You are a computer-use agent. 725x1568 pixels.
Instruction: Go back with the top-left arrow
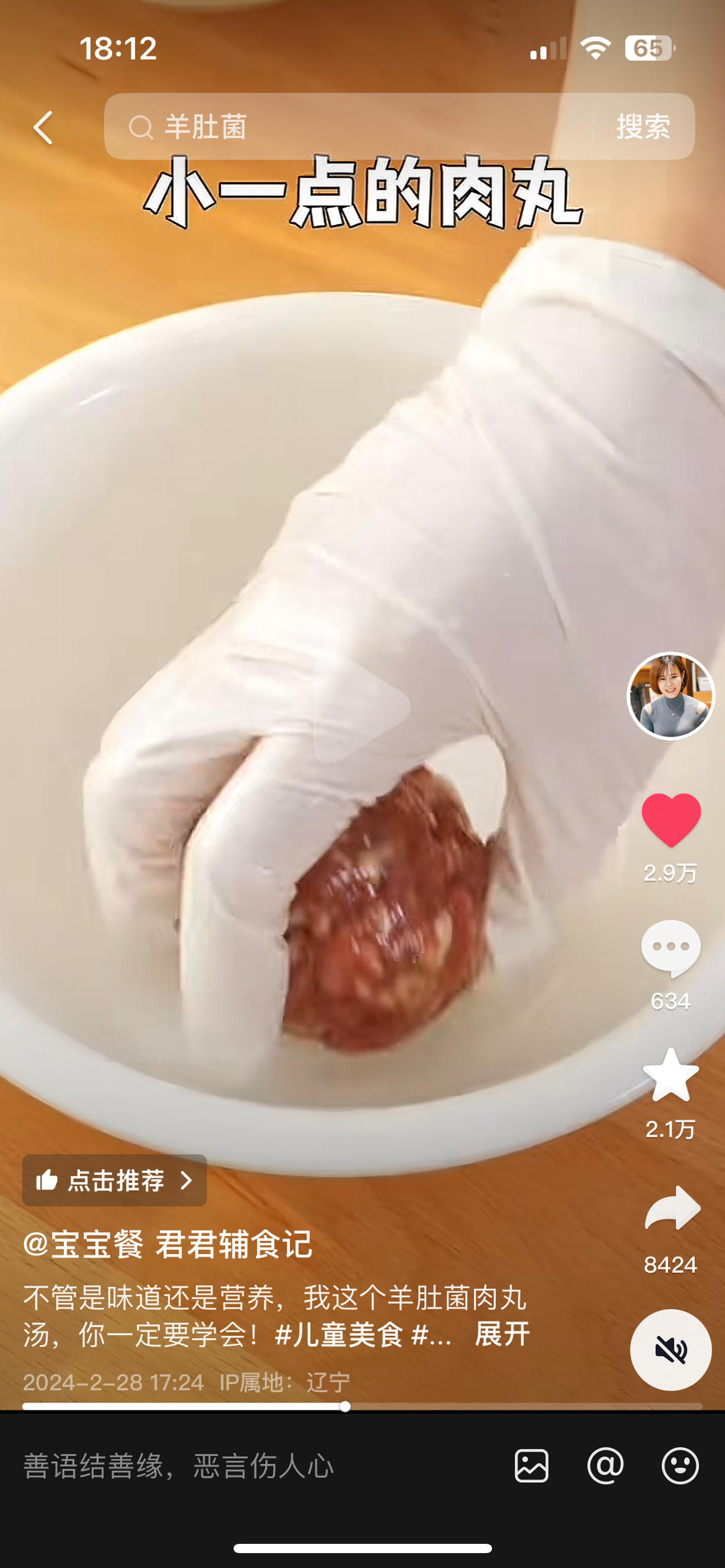coord(44,127)
